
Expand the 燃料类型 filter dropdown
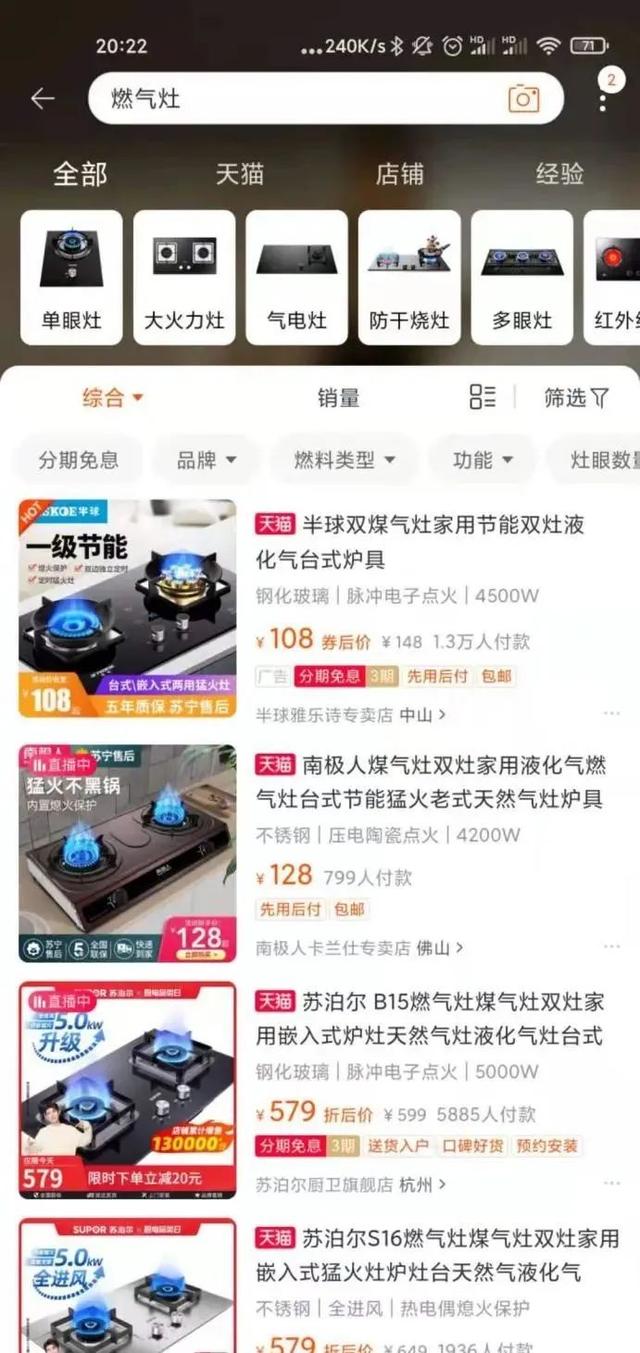click(x=344, y=460)
